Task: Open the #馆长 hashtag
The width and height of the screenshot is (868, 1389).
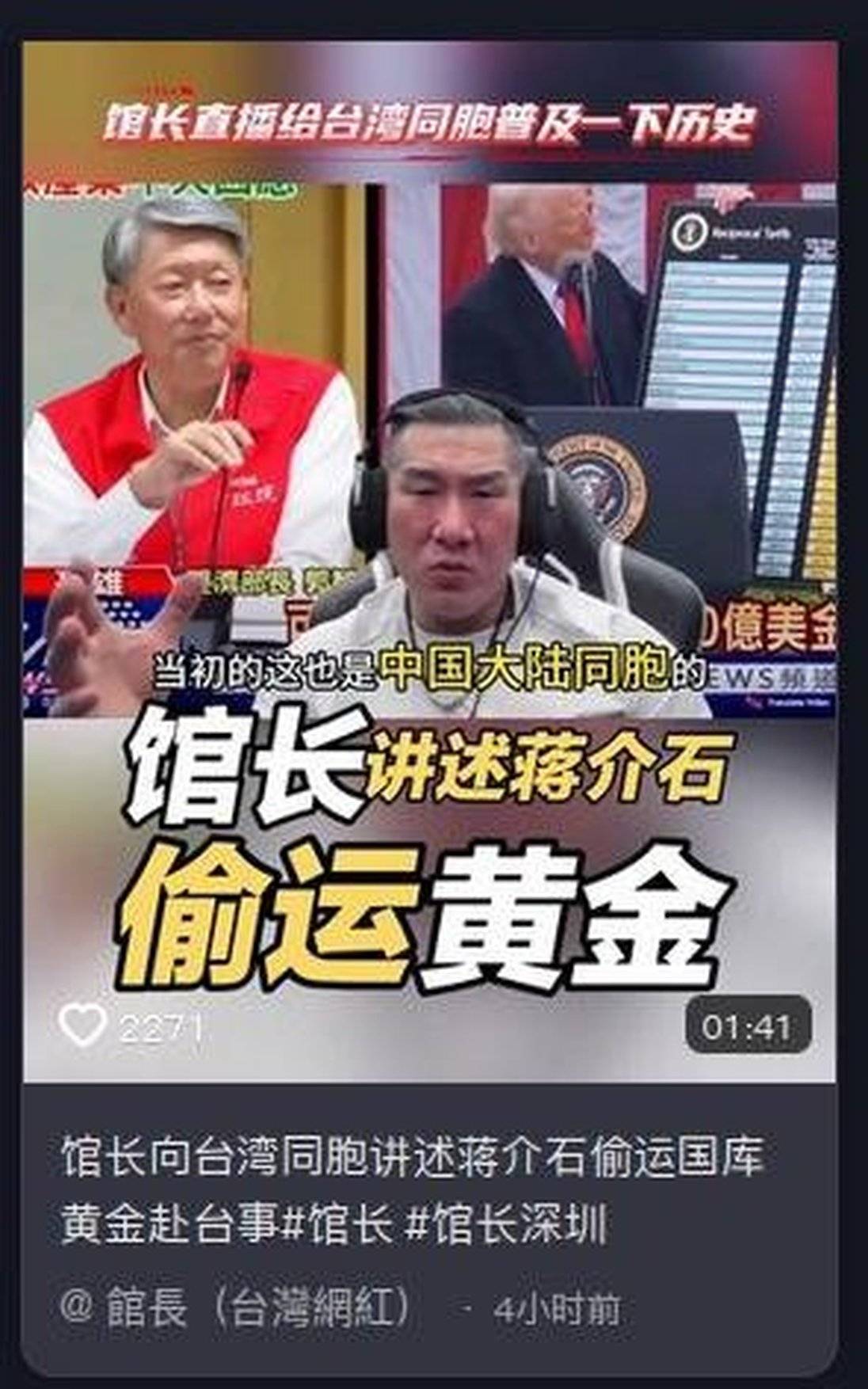Action: (x=337, y=1225)
